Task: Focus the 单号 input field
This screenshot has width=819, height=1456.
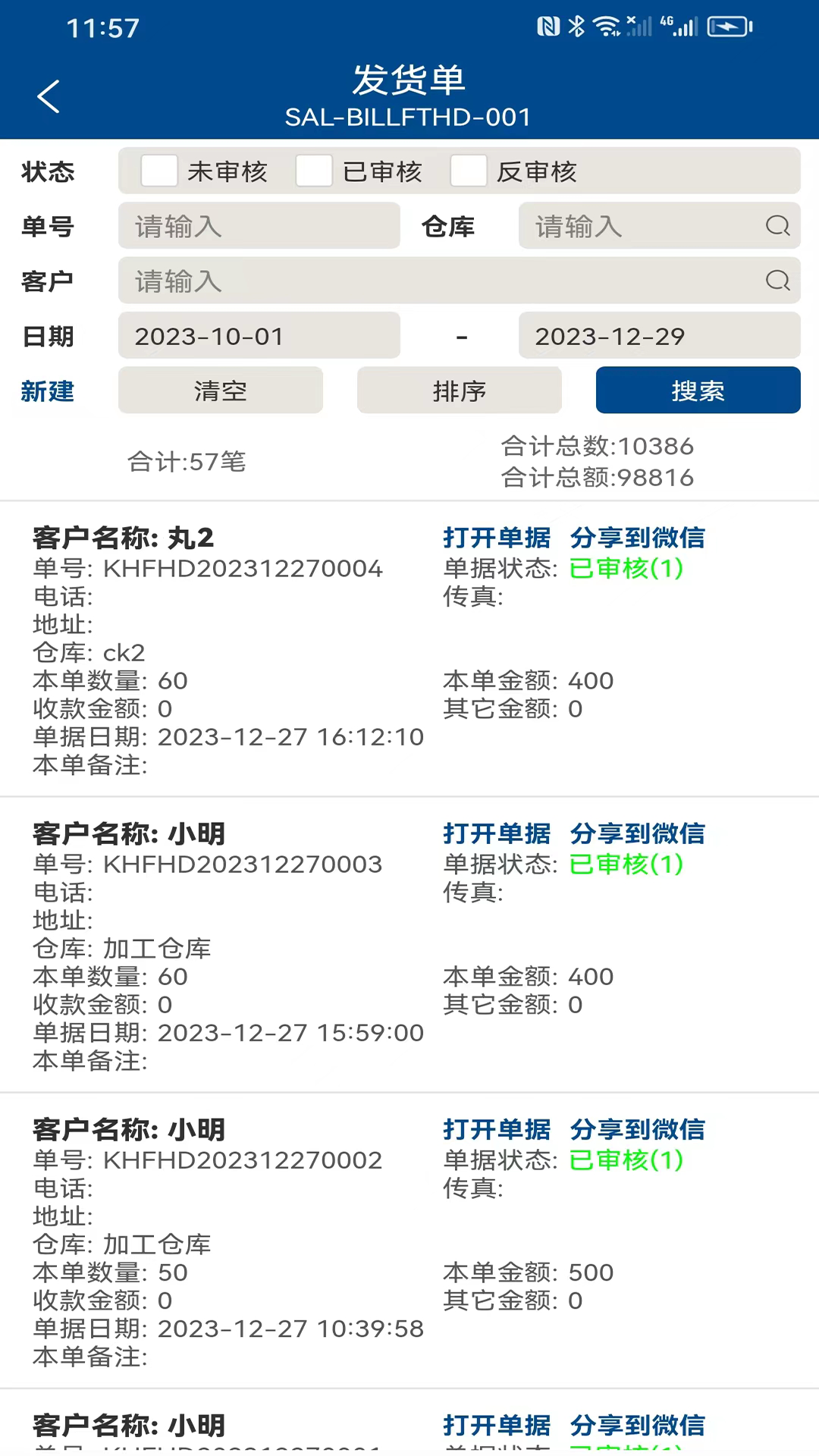Action: pyautogui.click(x=259, y=226)
